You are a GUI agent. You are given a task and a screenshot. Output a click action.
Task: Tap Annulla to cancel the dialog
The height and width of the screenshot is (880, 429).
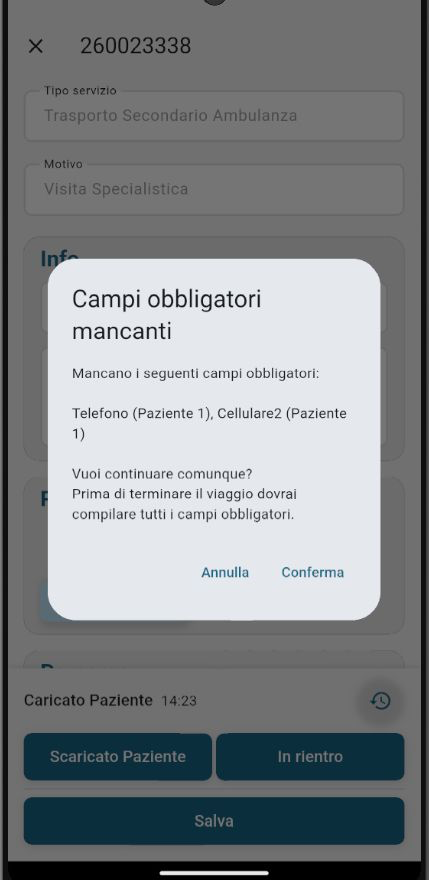pyautogui.click(x=225, y=572)
